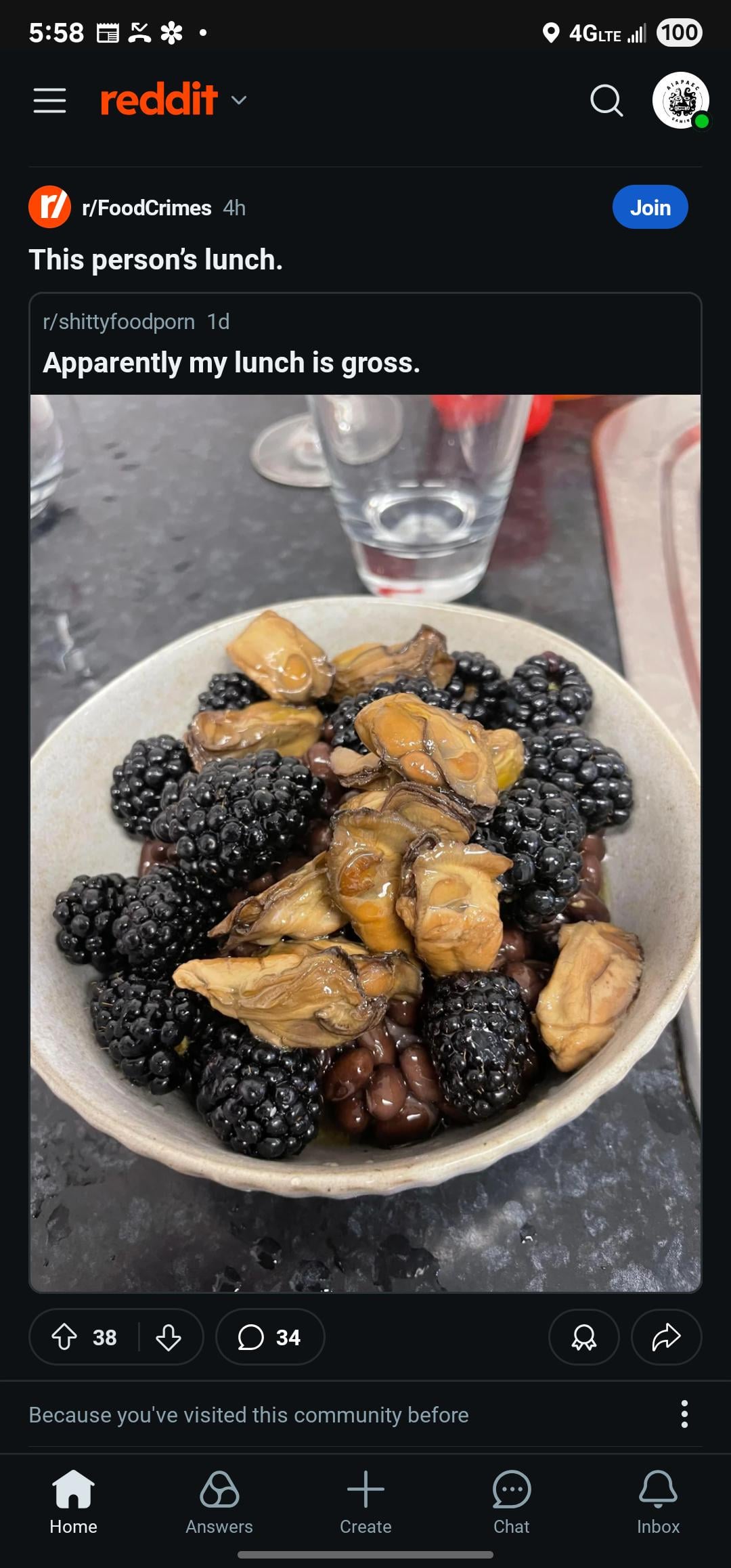Upvote the lunch post
Screen dimensions: 731x1568
pyautogui.click(x=64, y=1337)
